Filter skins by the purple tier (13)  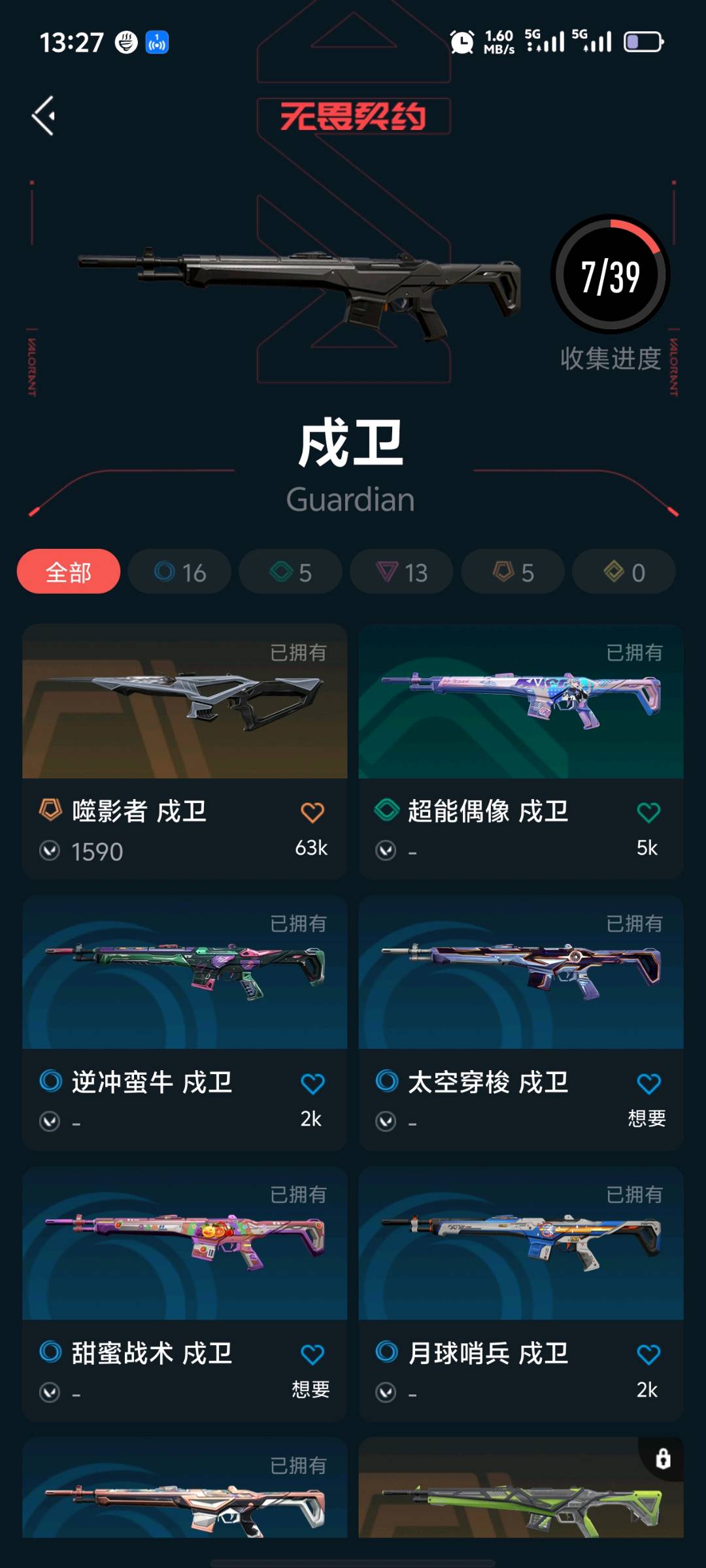[x=401, y=572]
